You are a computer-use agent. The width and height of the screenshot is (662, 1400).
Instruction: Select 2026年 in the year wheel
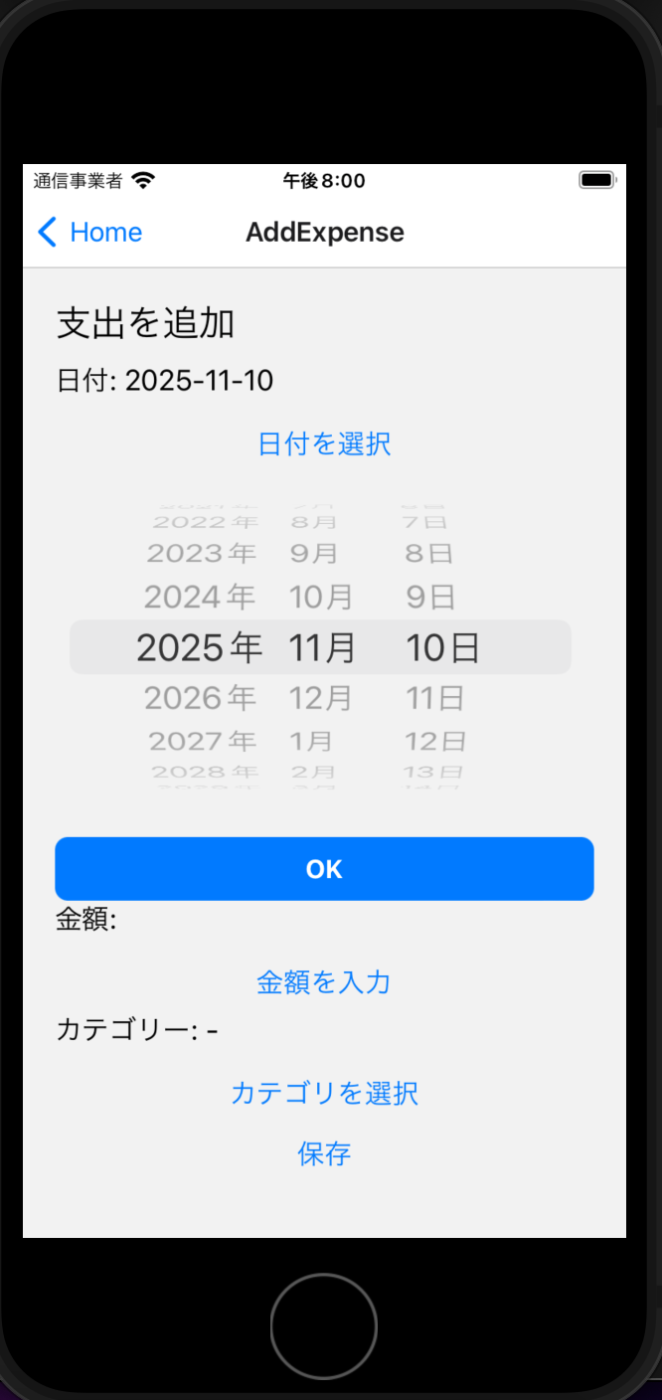[200, 698]
